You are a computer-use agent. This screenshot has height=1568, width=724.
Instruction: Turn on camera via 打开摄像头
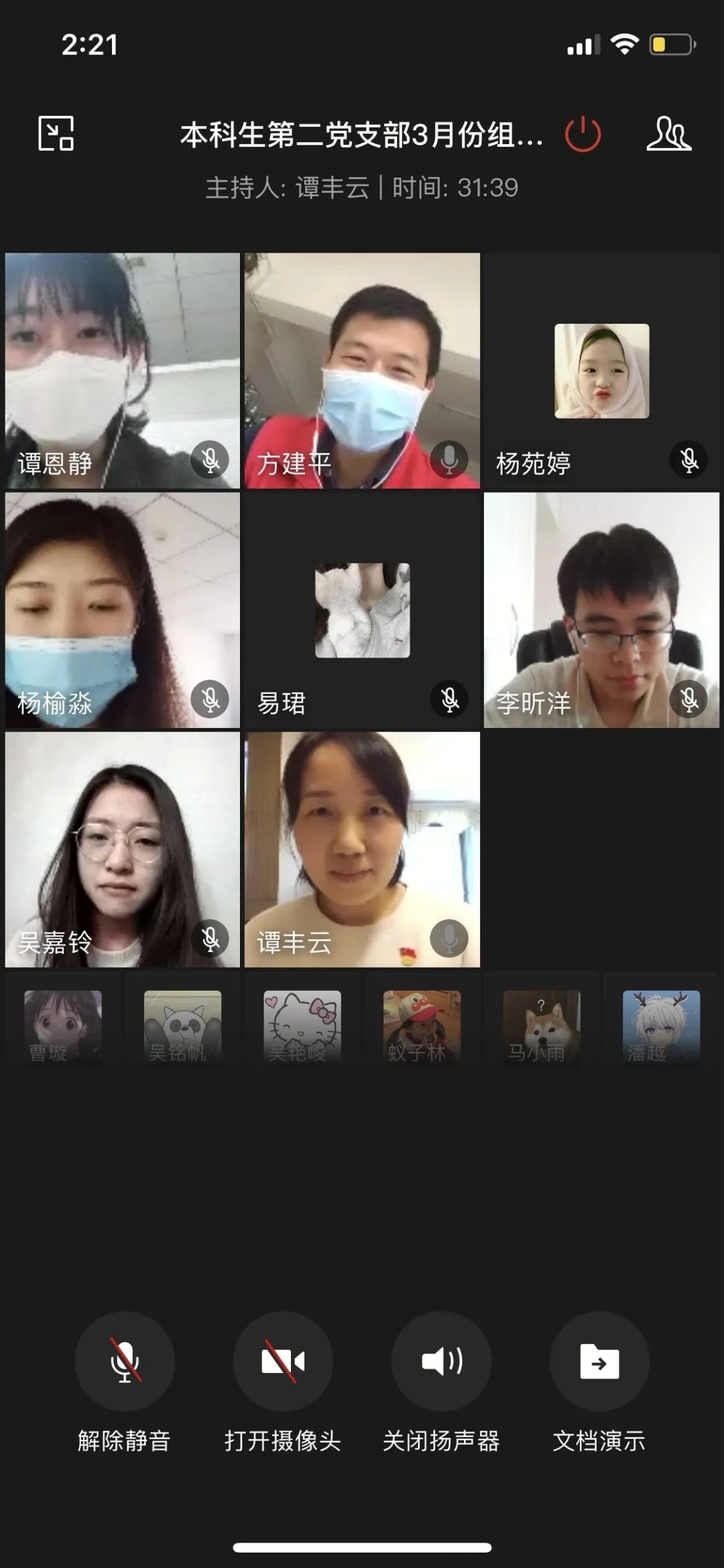point(283,1362)
